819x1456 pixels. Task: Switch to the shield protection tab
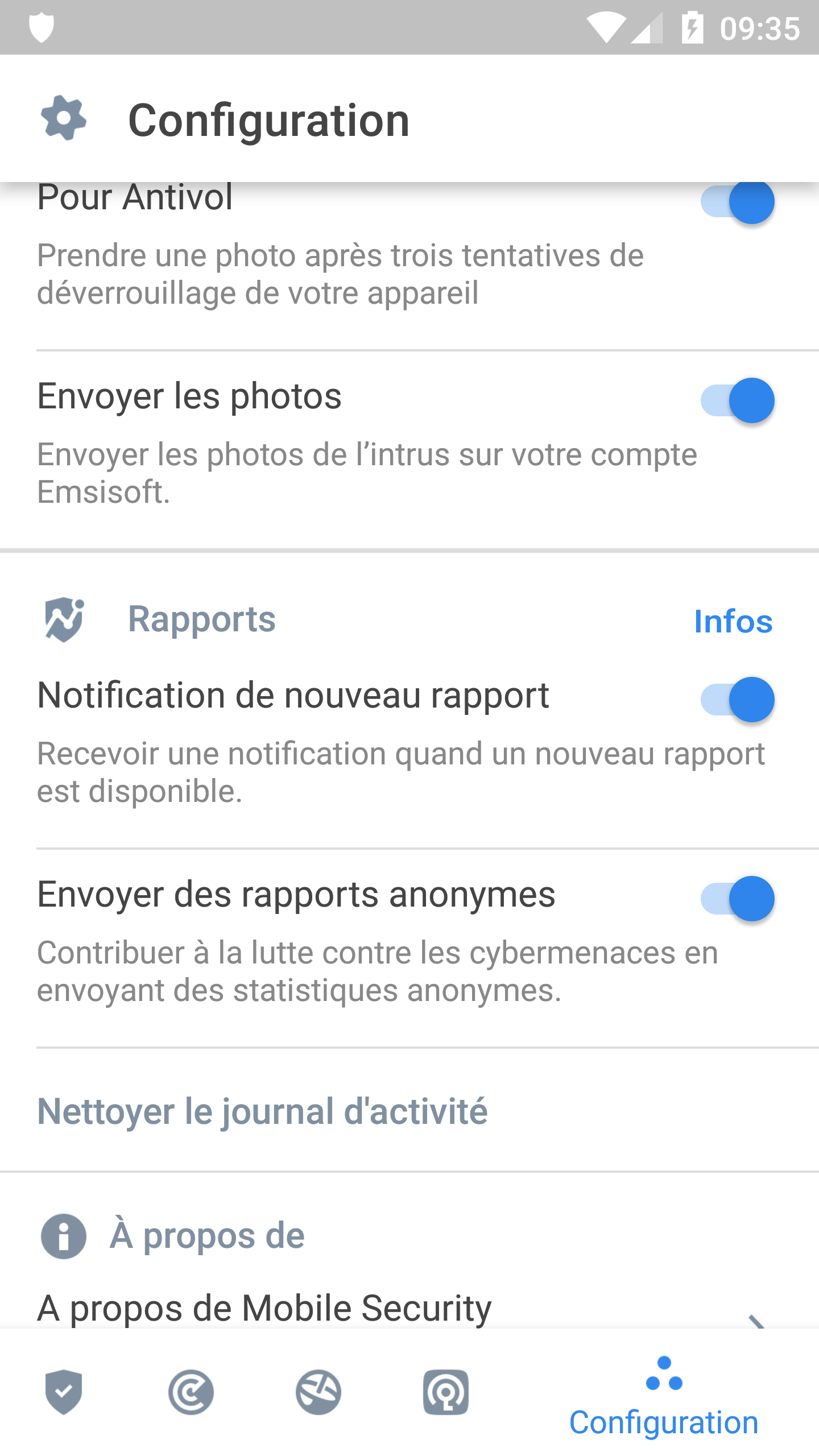pos(64,1392)
